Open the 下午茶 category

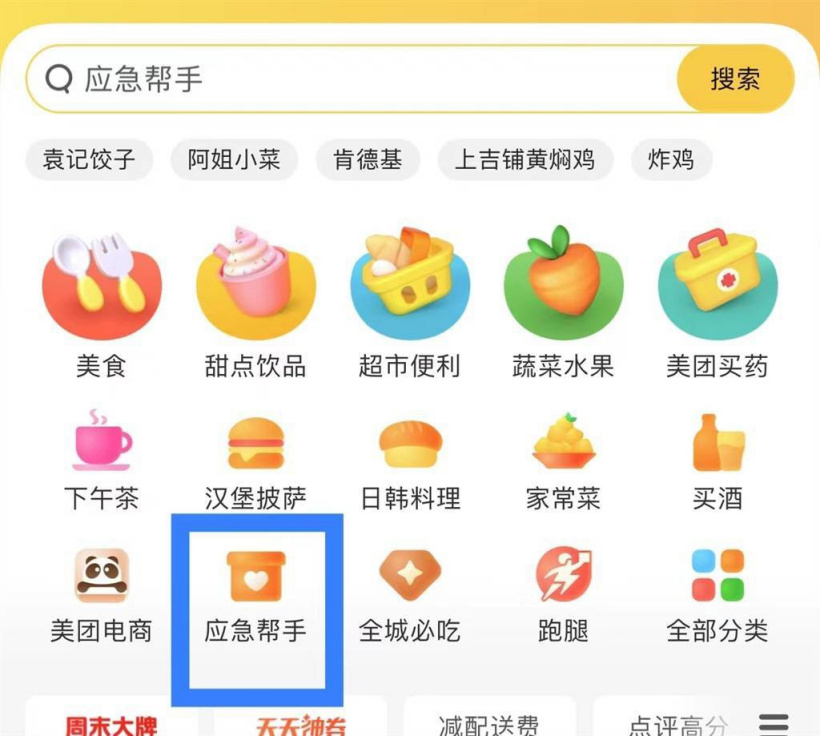[x=102, y=460]
